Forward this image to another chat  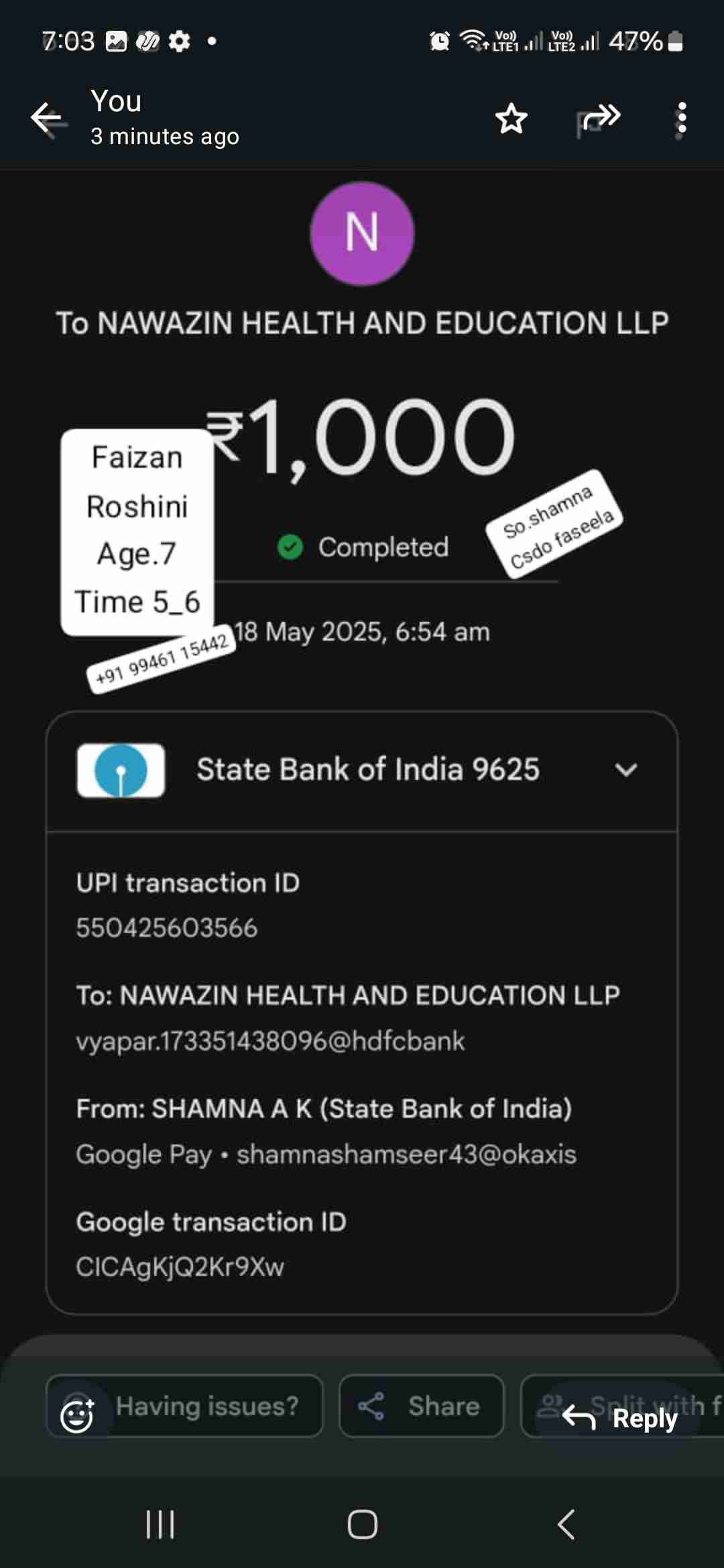pyautogui.click(x=600, y=119)
